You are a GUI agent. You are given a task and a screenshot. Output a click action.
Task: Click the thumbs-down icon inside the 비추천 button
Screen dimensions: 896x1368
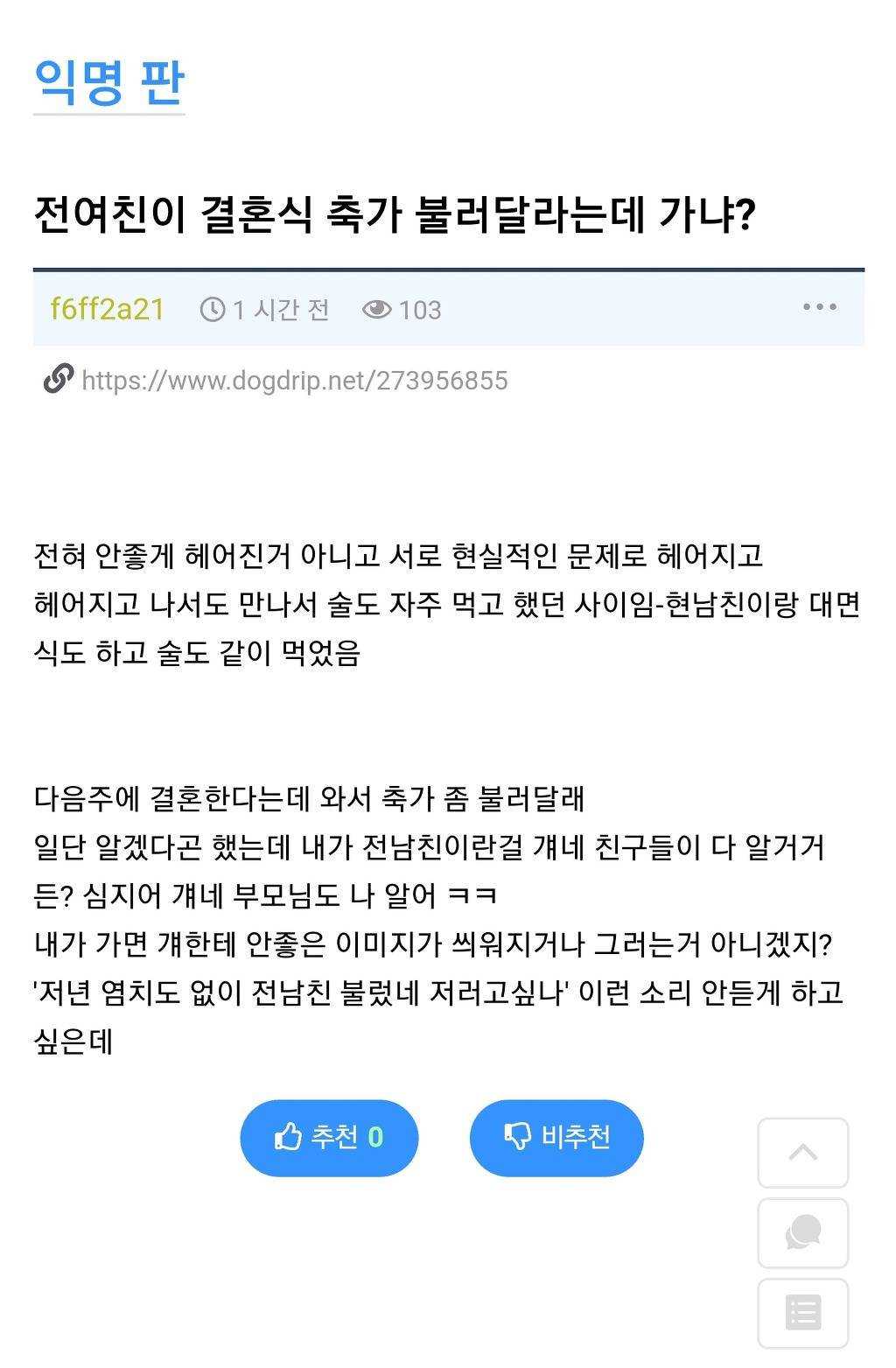point(518,1137)
